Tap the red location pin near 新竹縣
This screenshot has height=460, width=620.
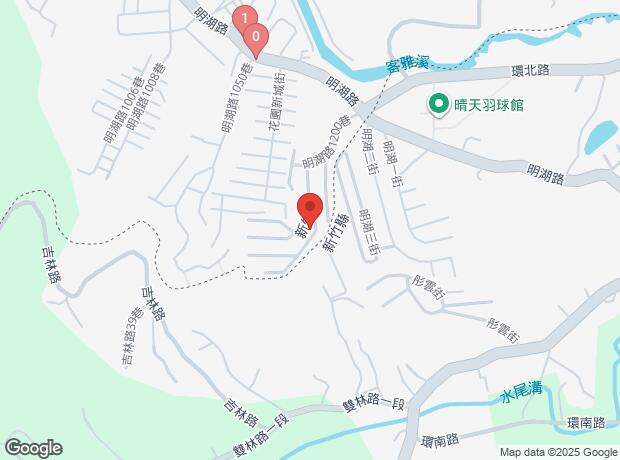[310, 210]
